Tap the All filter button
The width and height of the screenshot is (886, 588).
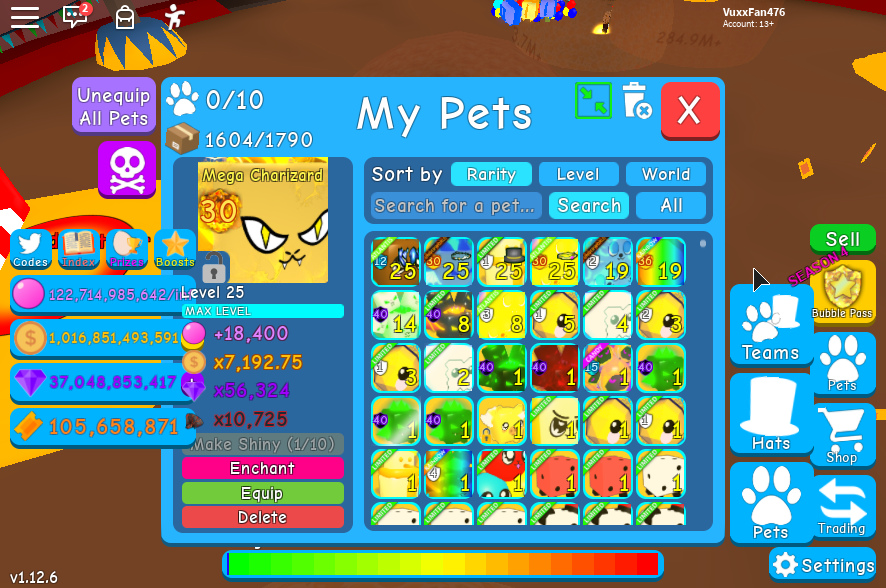[x=671, y=206]
